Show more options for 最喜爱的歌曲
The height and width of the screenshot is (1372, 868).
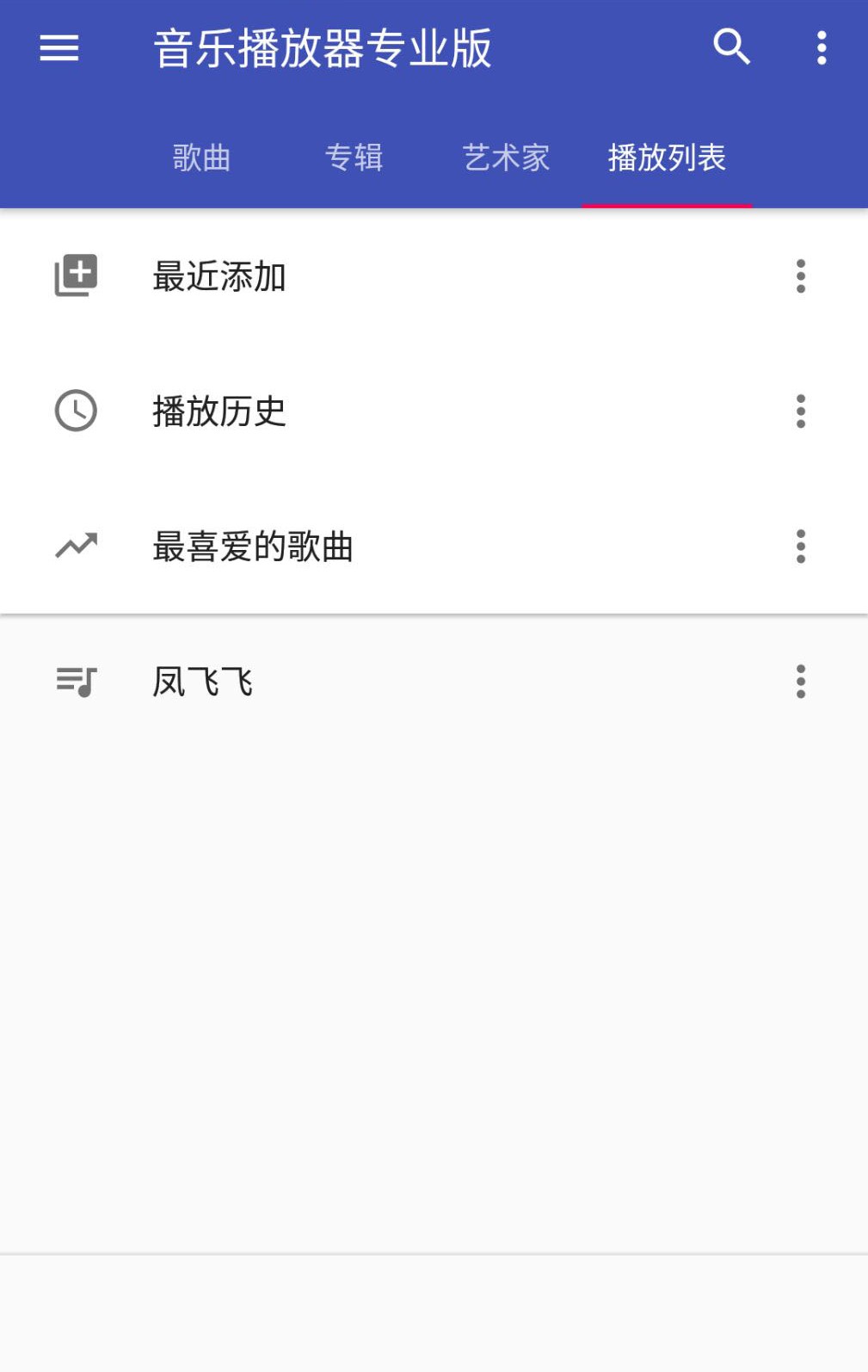click(x=801, y=547)
